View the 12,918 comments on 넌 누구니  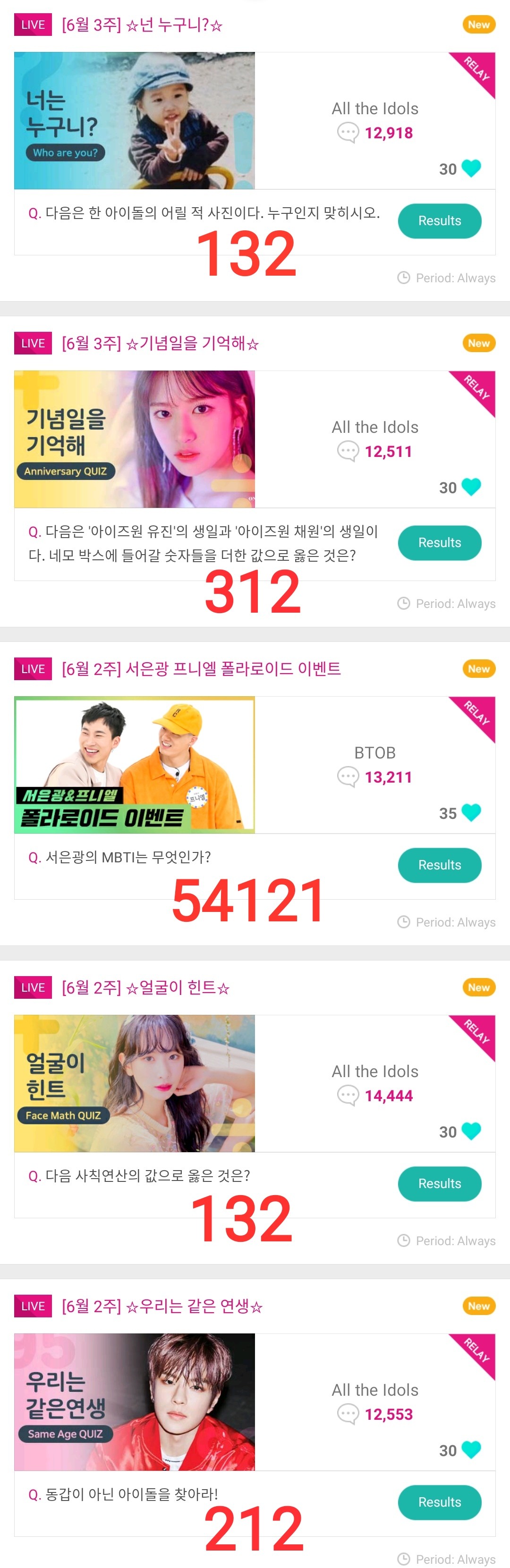pyautogui.click(x=375, y=133)
